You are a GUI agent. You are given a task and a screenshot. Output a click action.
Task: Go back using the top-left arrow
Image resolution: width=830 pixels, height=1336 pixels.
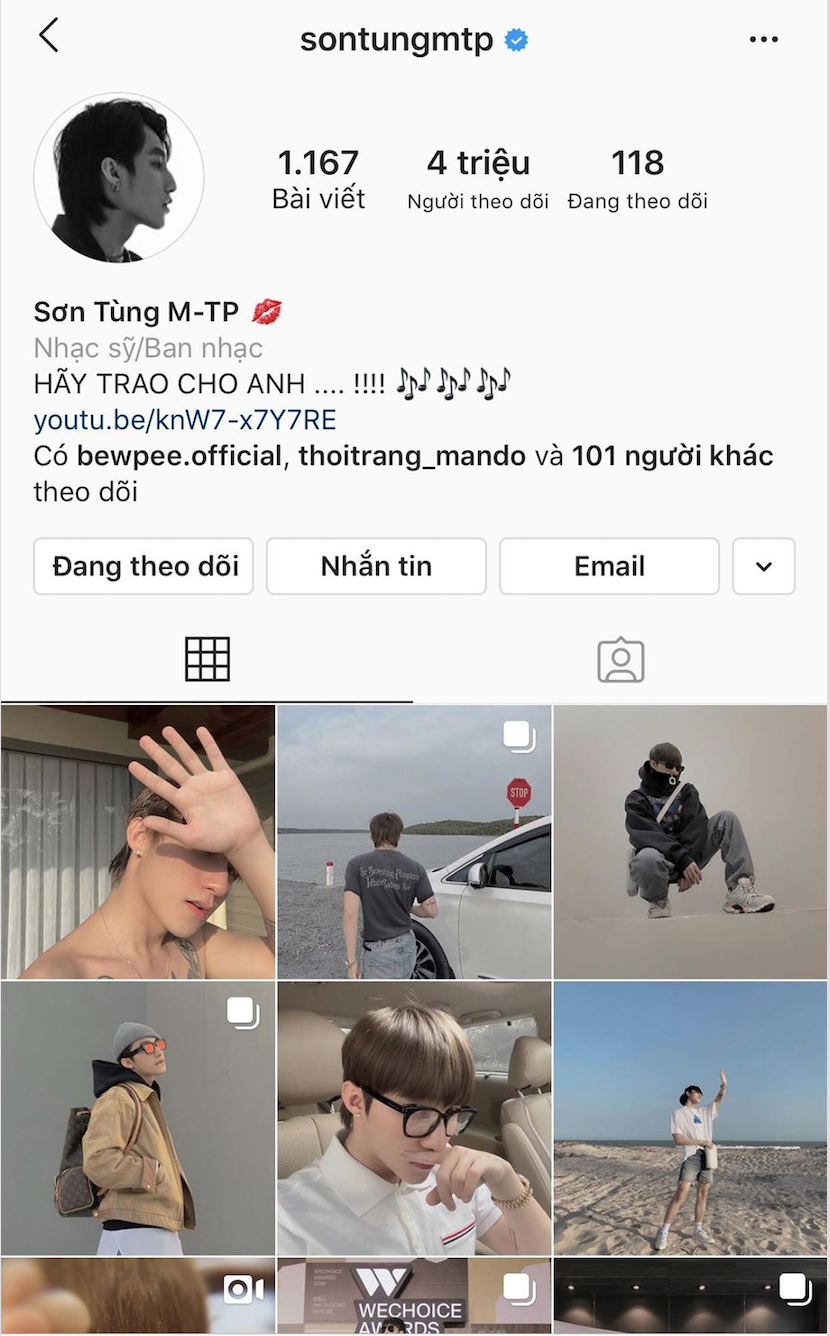click(x=48, y=36)
